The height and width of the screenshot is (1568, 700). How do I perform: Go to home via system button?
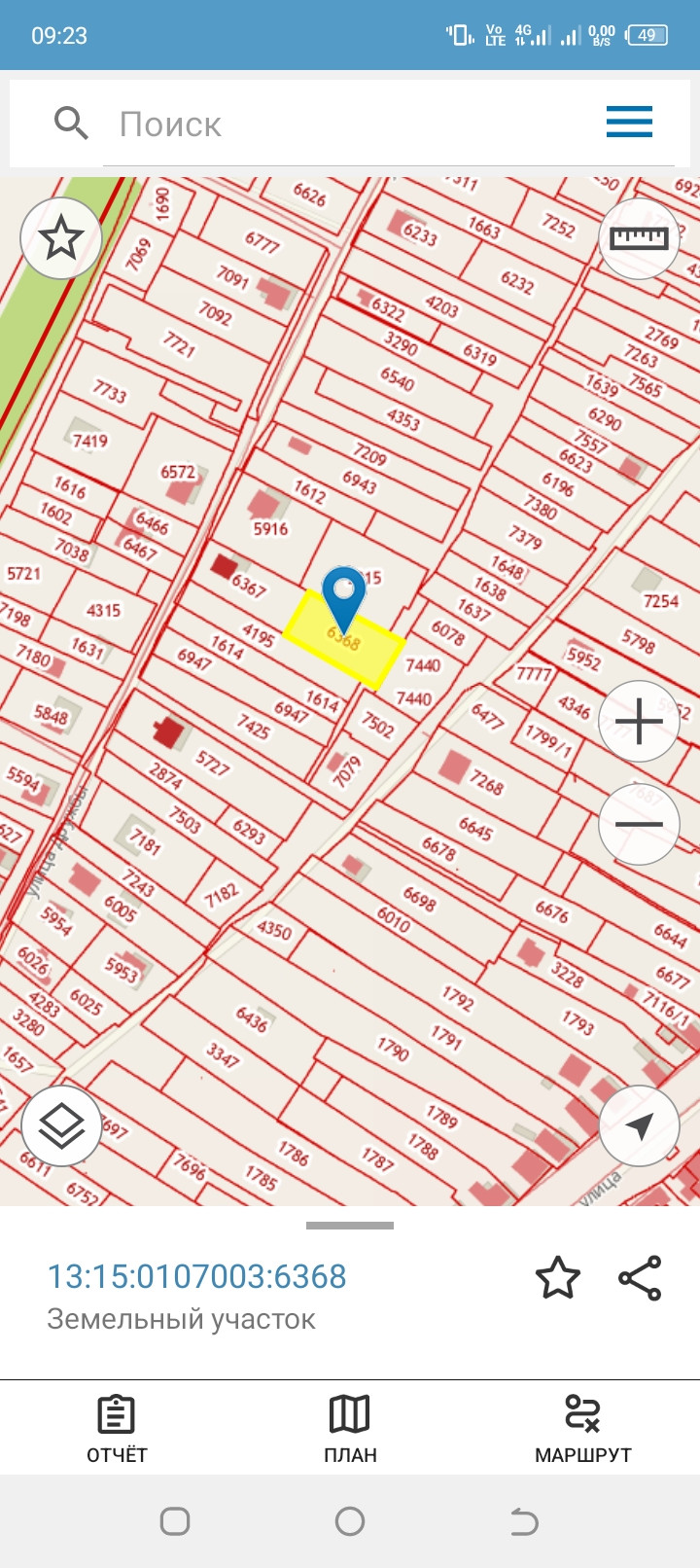coord(350,1521)
